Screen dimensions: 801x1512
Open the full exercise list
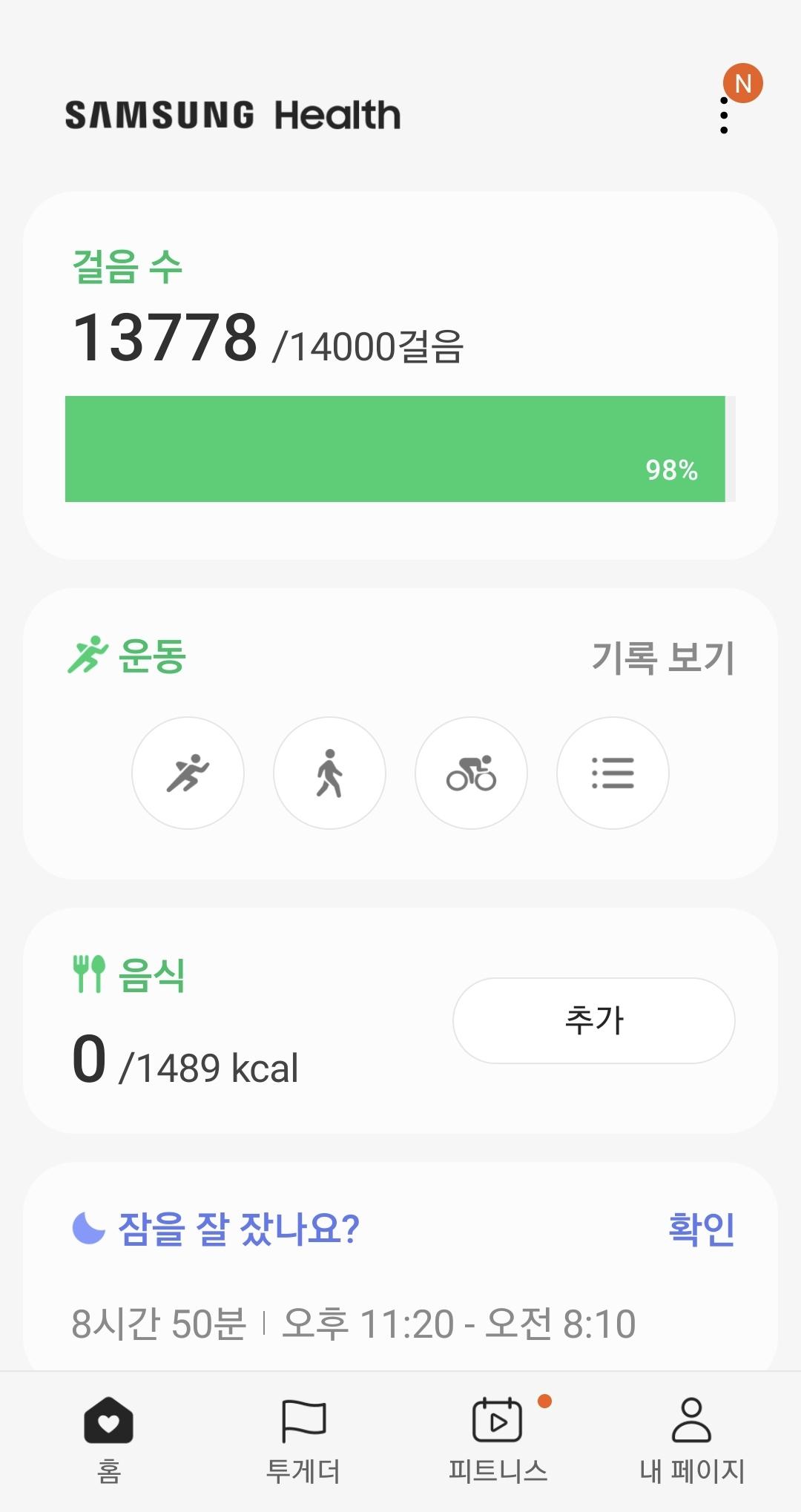613,773
